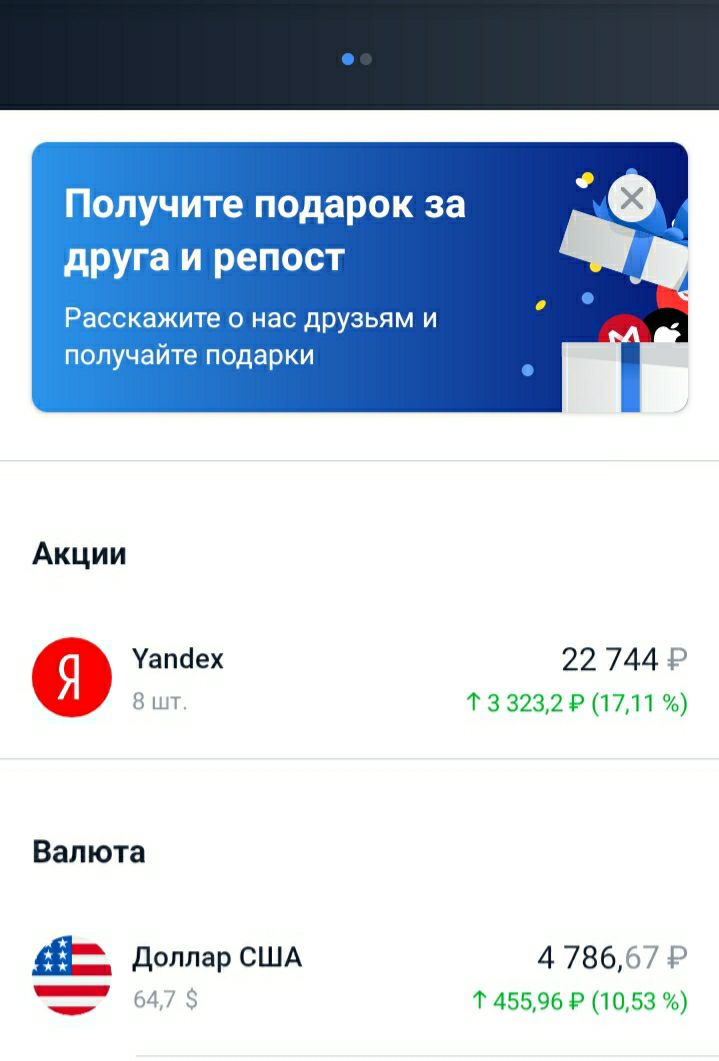Viewport: 719px width, 1061px height.
Task: Dismiss the gift promo banner
Action: 631,198
